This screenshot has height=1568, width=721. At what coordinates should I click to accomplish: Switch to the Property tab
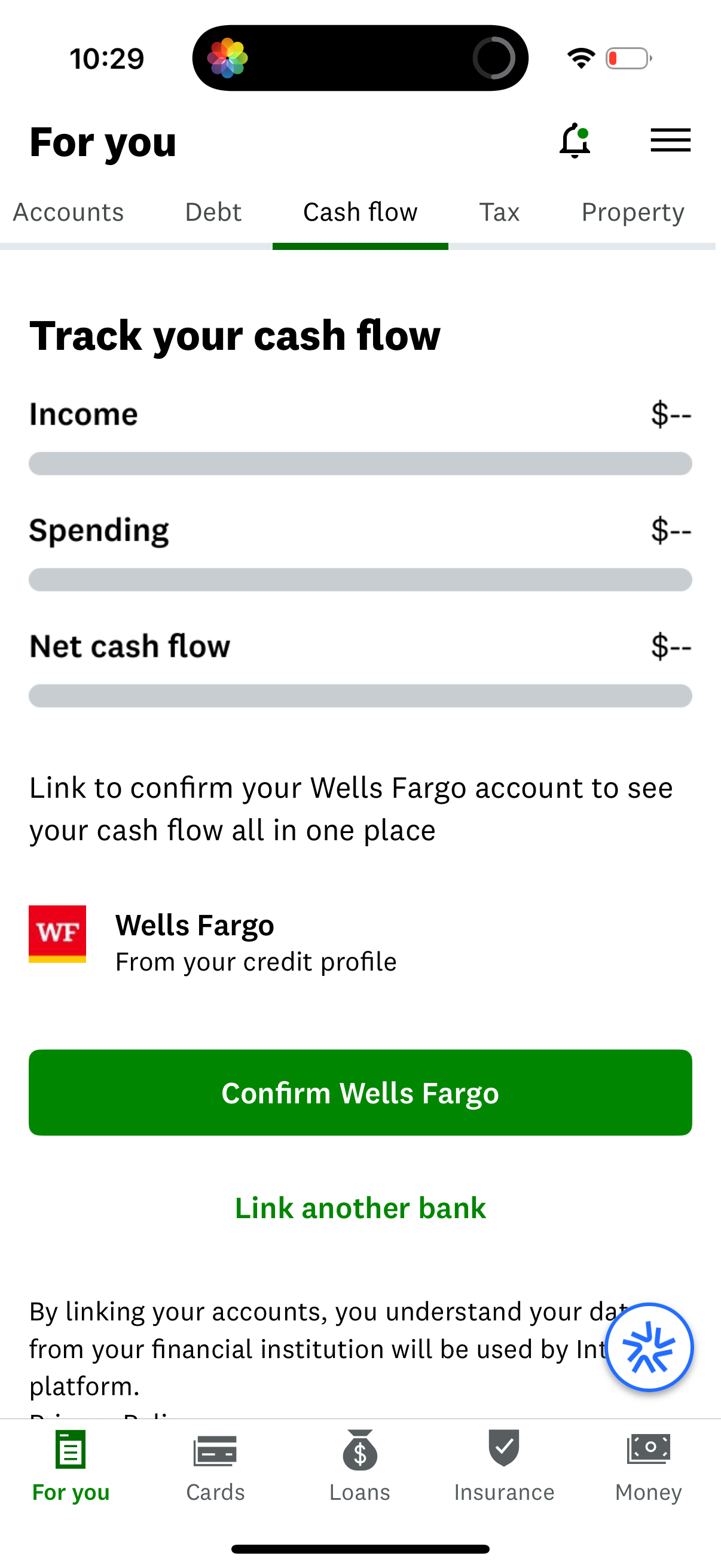pyautogui.click(x=633, y=212)
